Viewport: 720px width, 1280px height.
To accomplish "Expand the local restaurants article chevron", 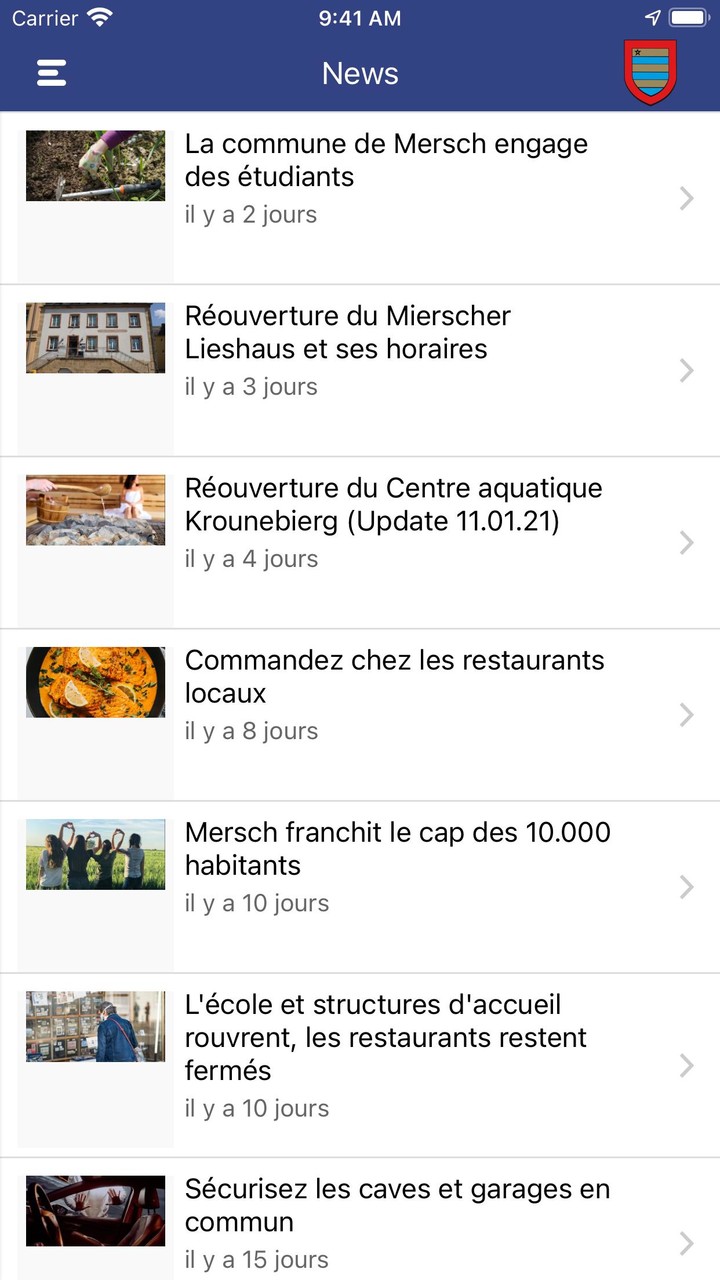I will click(x=686, y=714).
